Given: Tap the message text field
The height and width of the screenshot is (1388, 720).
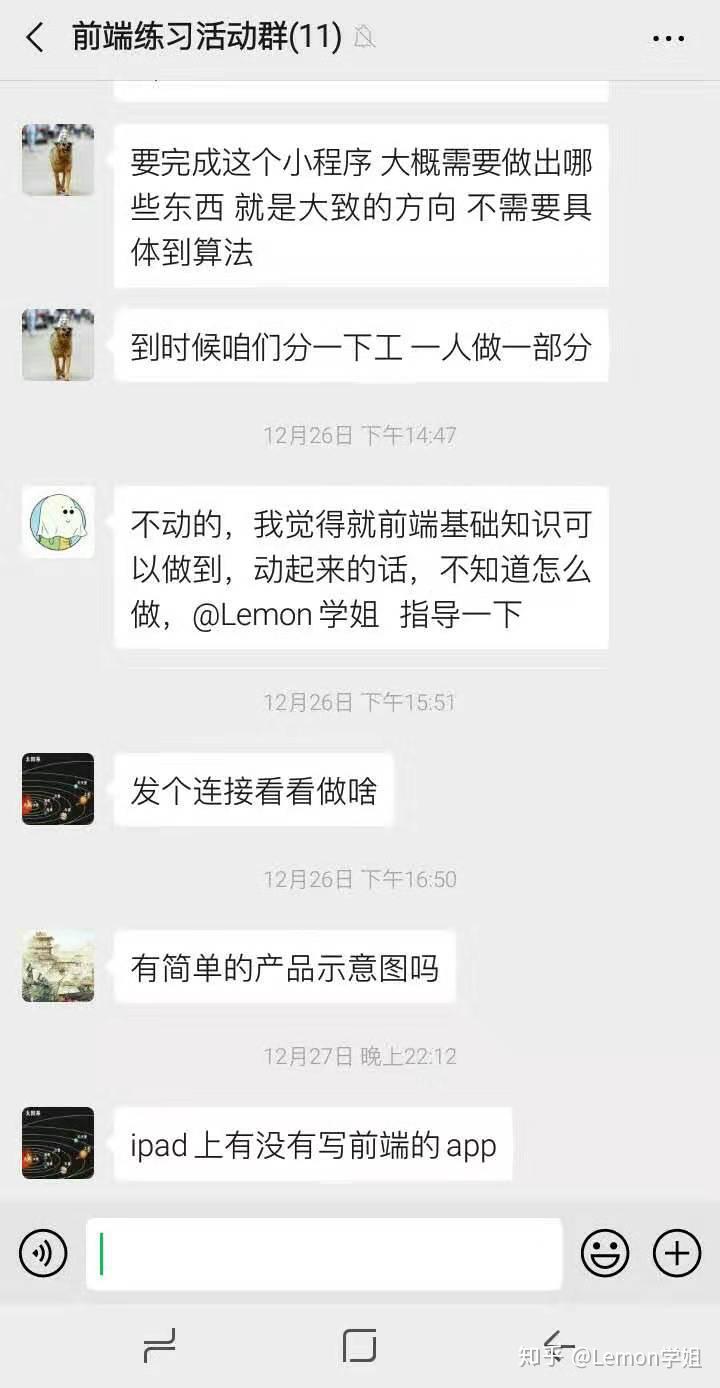Looking at the screenshot, I should [323, 1253].
